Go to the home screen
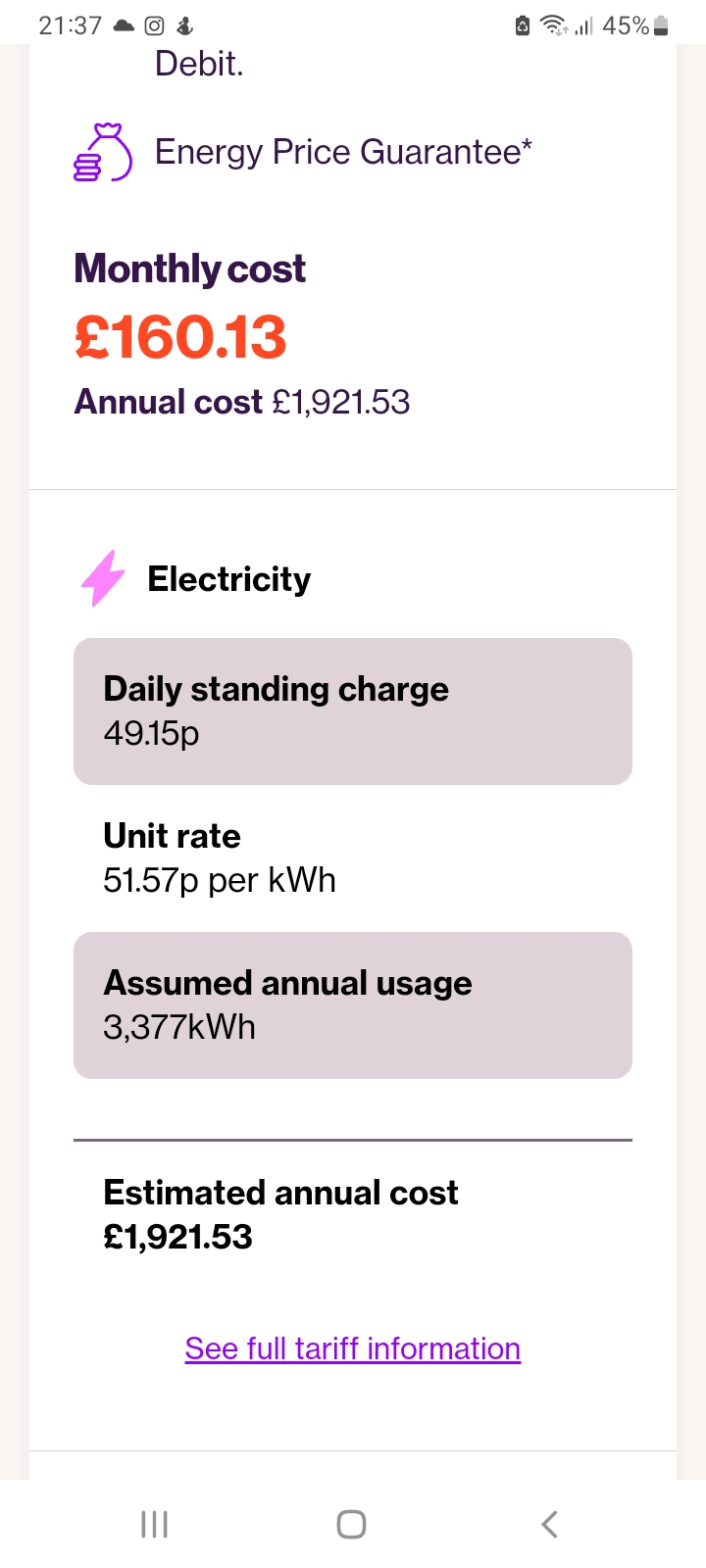Viewport: 706px width, 1568px height. (351, 1524)
